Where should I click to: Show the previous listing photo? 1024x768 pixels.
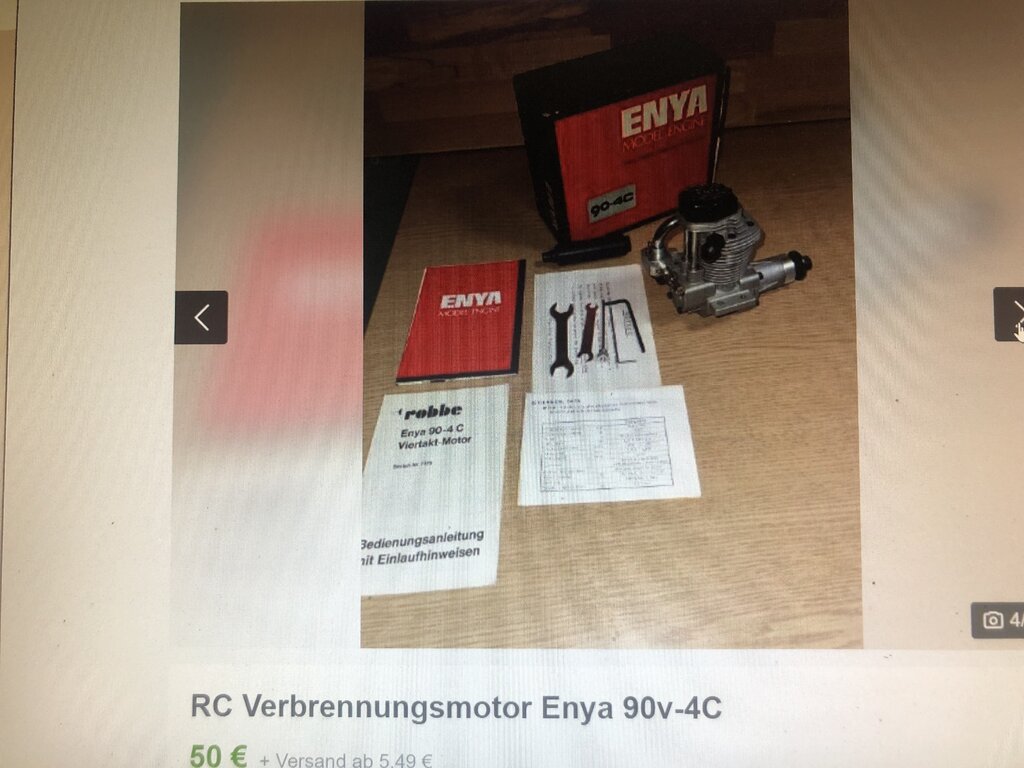pos(201,317)
